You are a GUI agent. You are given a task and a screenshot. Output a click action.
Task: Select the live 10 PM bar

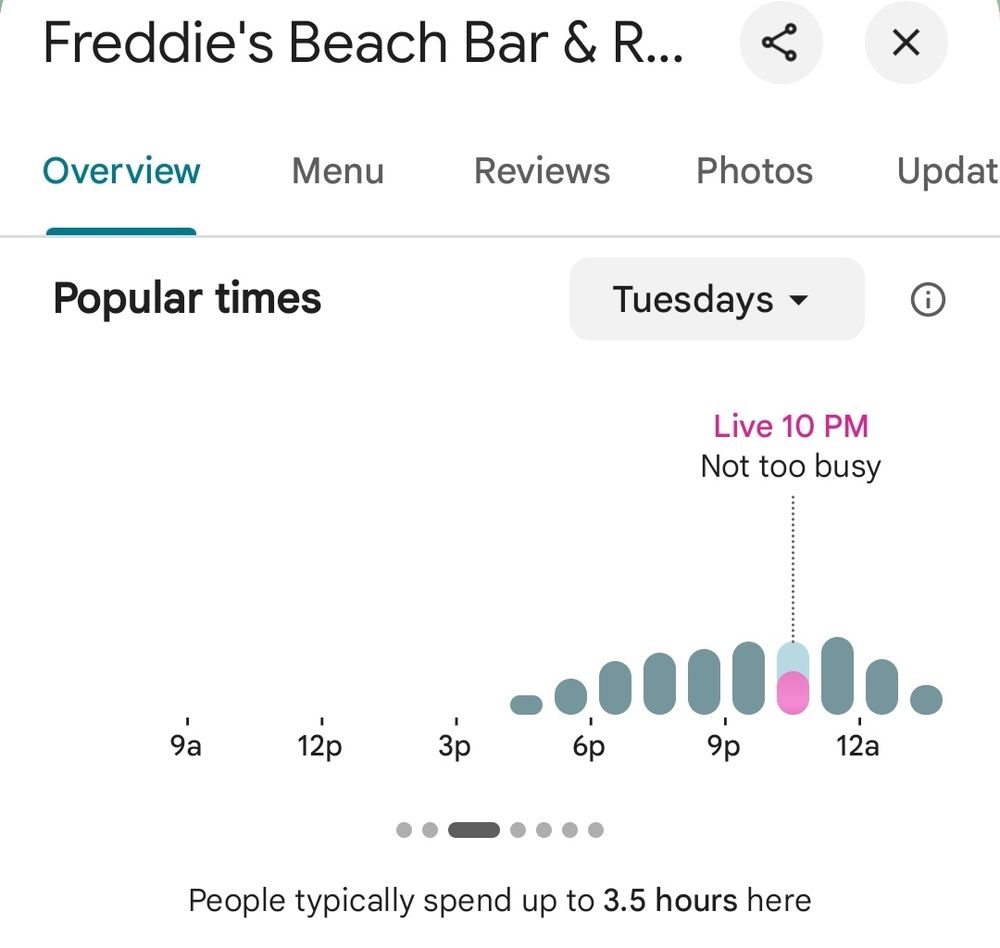coord(792,679)
